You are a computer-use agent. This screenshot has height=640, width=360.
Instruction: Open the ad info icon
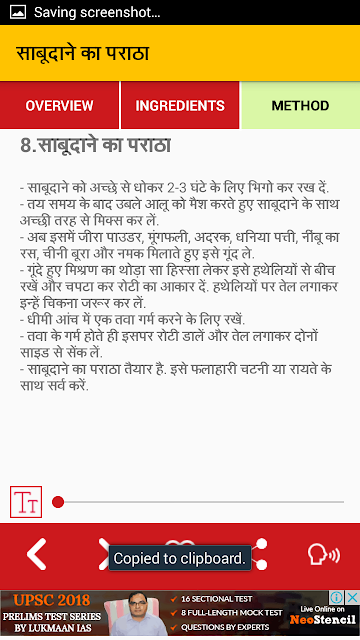click(x=337, y=598)
